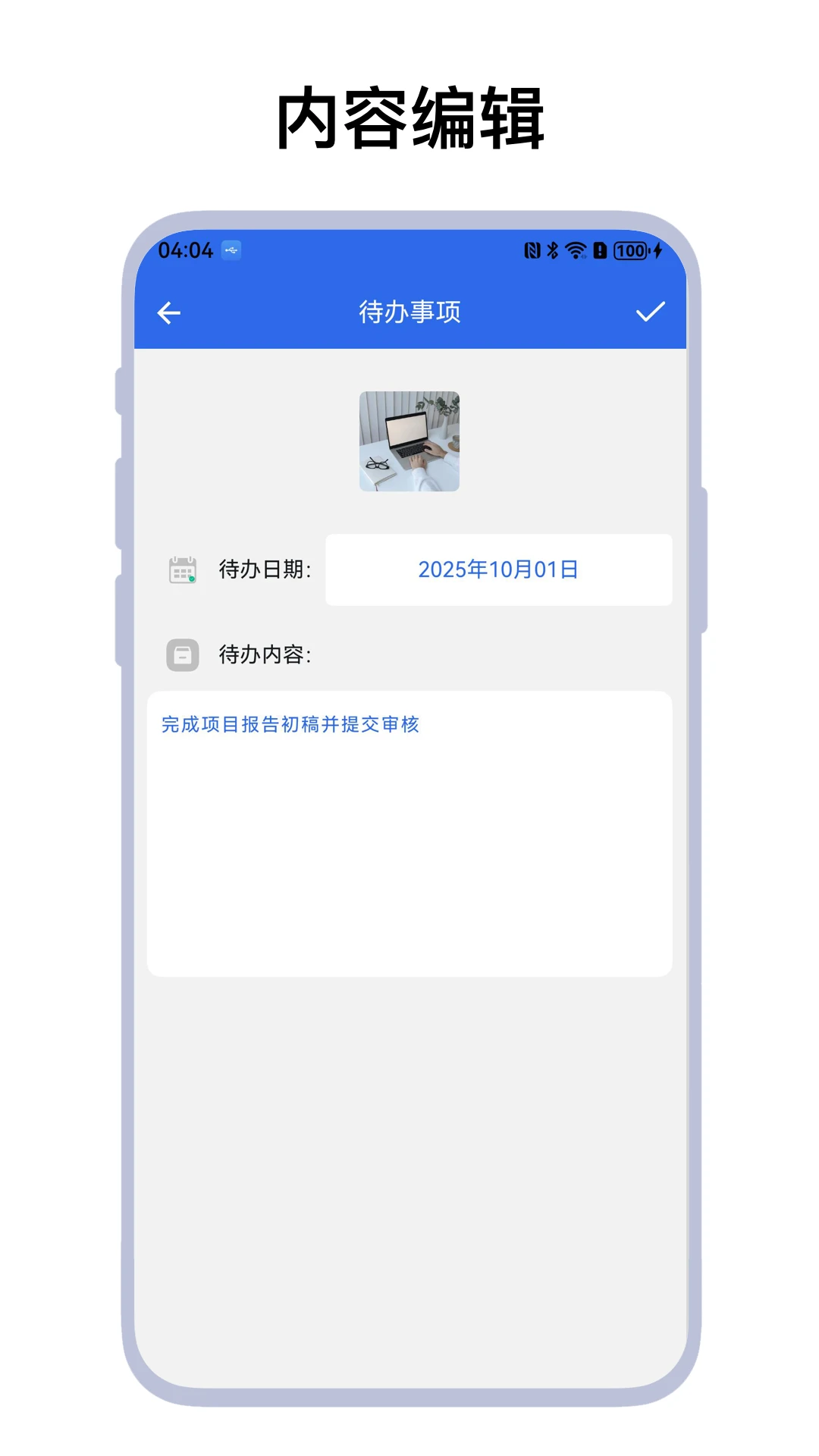
Task: Tap the 待办事项 header title
Action: (x=409, y=311)
